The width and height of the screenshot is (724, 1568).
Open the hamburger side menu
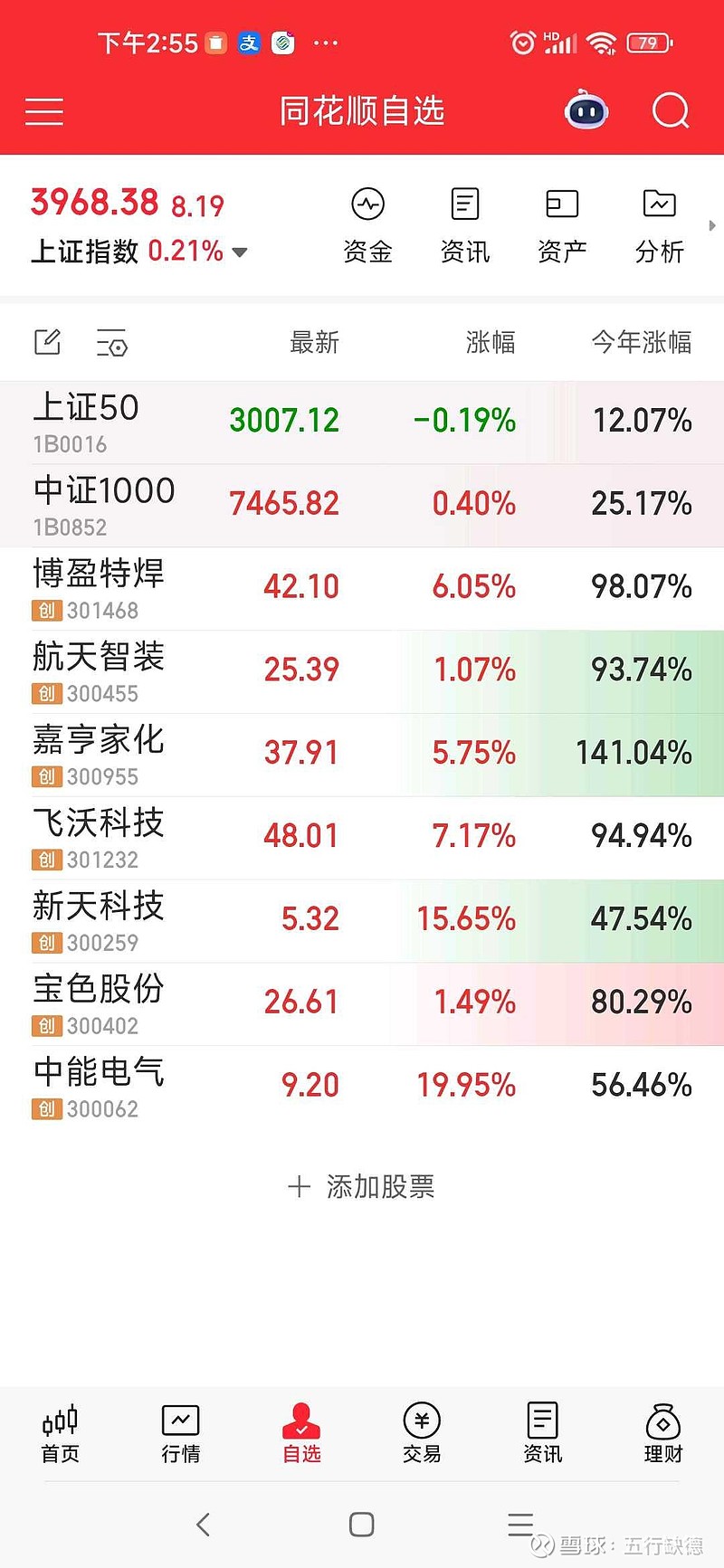pyautogui.click(x=43, y=110)
